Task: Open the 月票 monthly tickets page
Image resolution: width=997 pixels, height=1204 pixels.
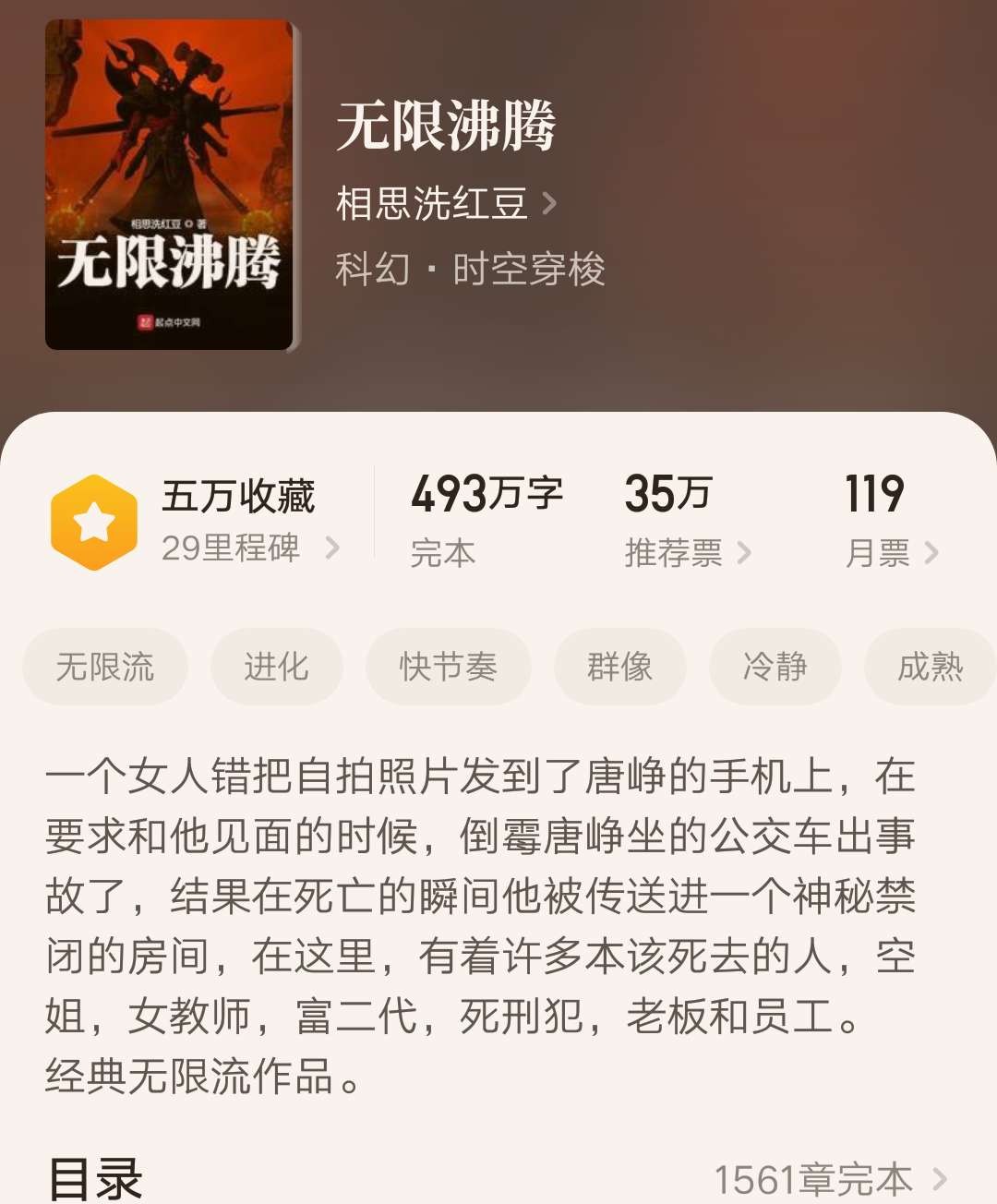Action: 891,553
